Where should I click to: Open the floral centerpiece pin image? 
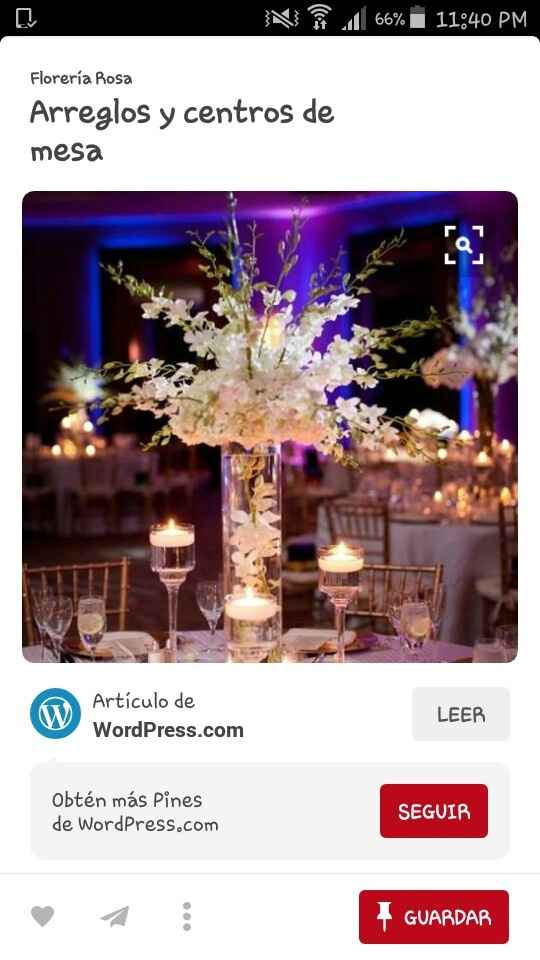tap(270, 427)
